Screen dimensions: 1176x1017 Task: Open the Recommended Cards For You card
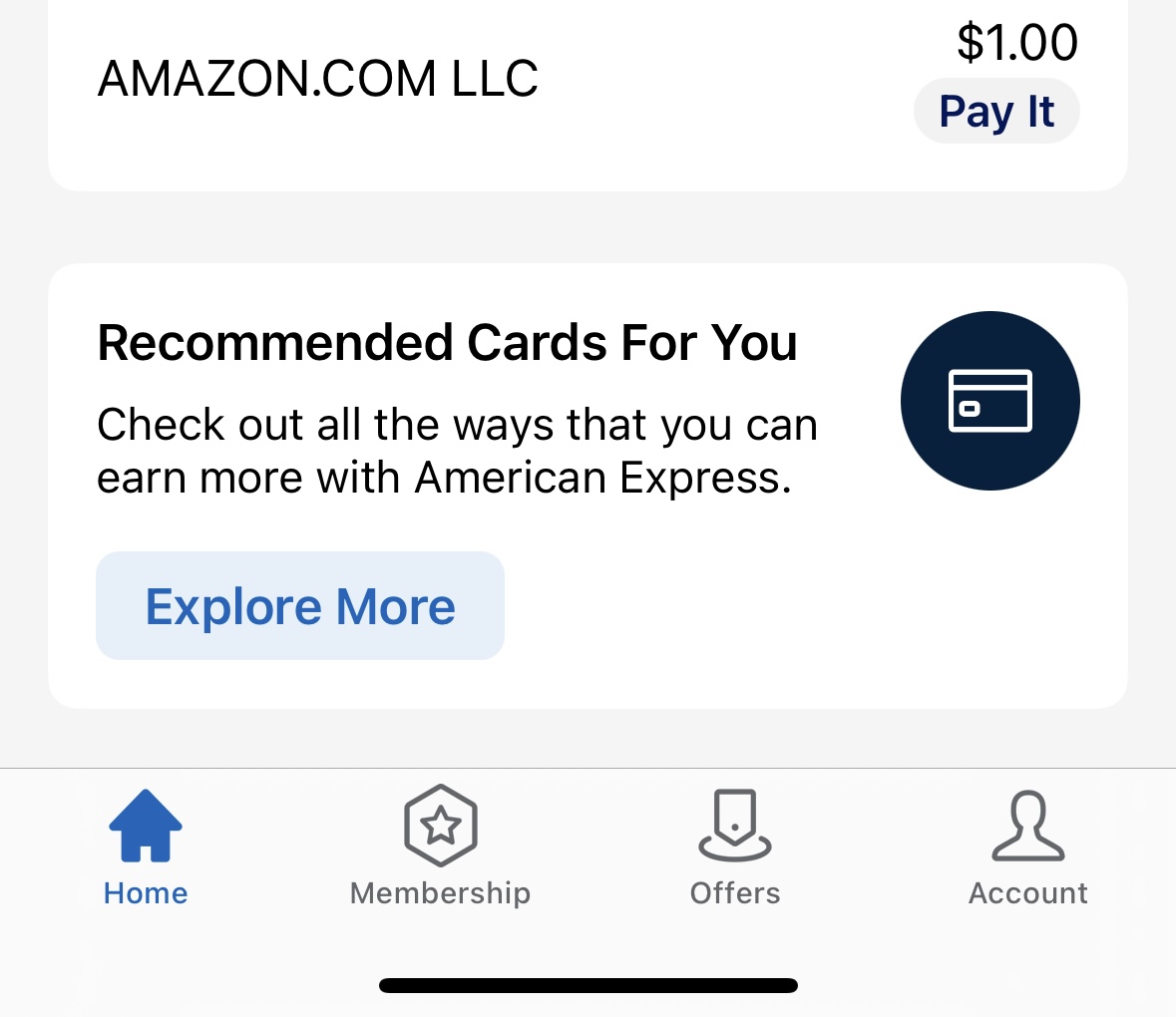coord(447,343)
